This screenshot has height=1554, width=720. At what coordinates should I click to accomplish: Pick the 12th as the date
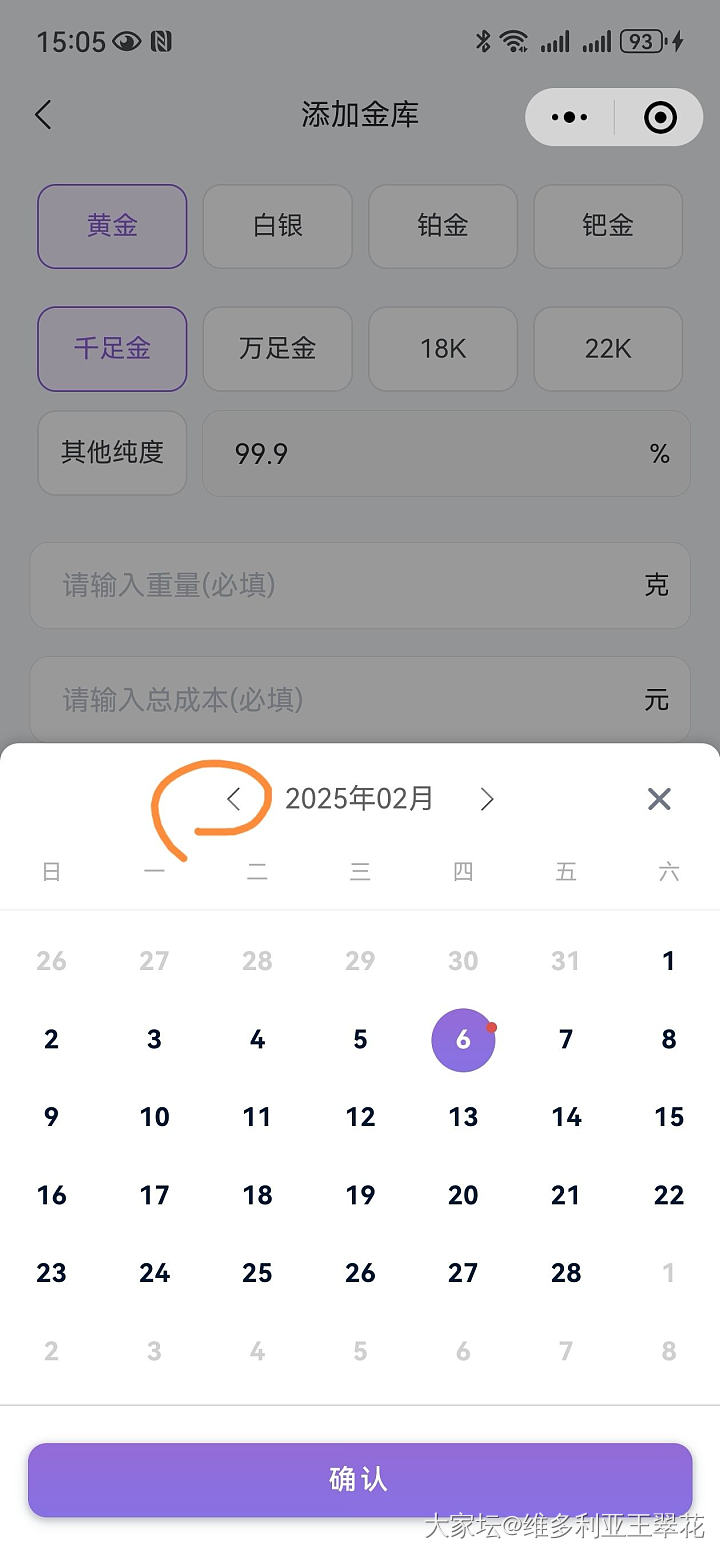coord(360,1117)
